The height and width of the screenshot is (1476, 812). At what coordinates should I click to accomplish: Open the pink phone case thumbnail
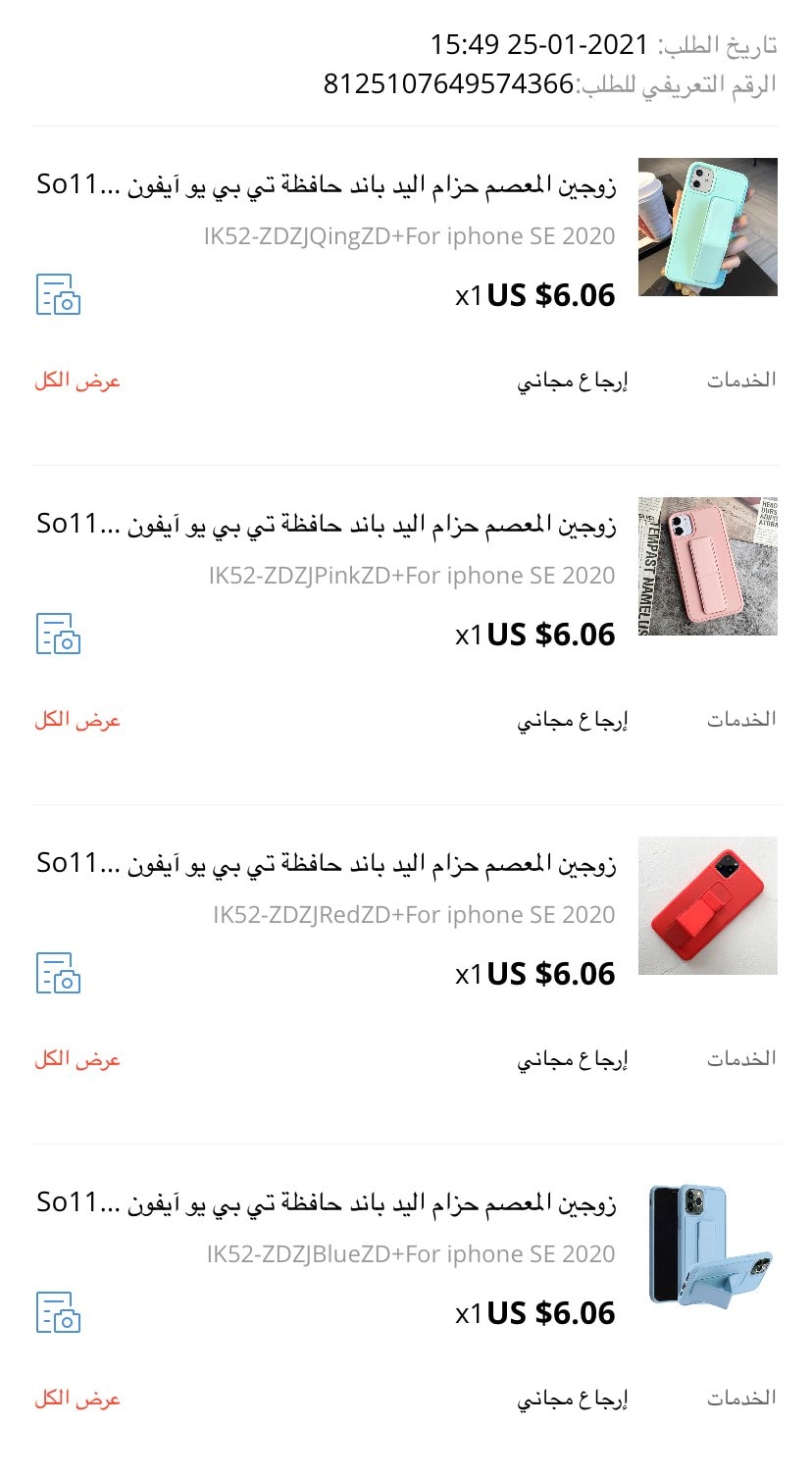(707, 566)
